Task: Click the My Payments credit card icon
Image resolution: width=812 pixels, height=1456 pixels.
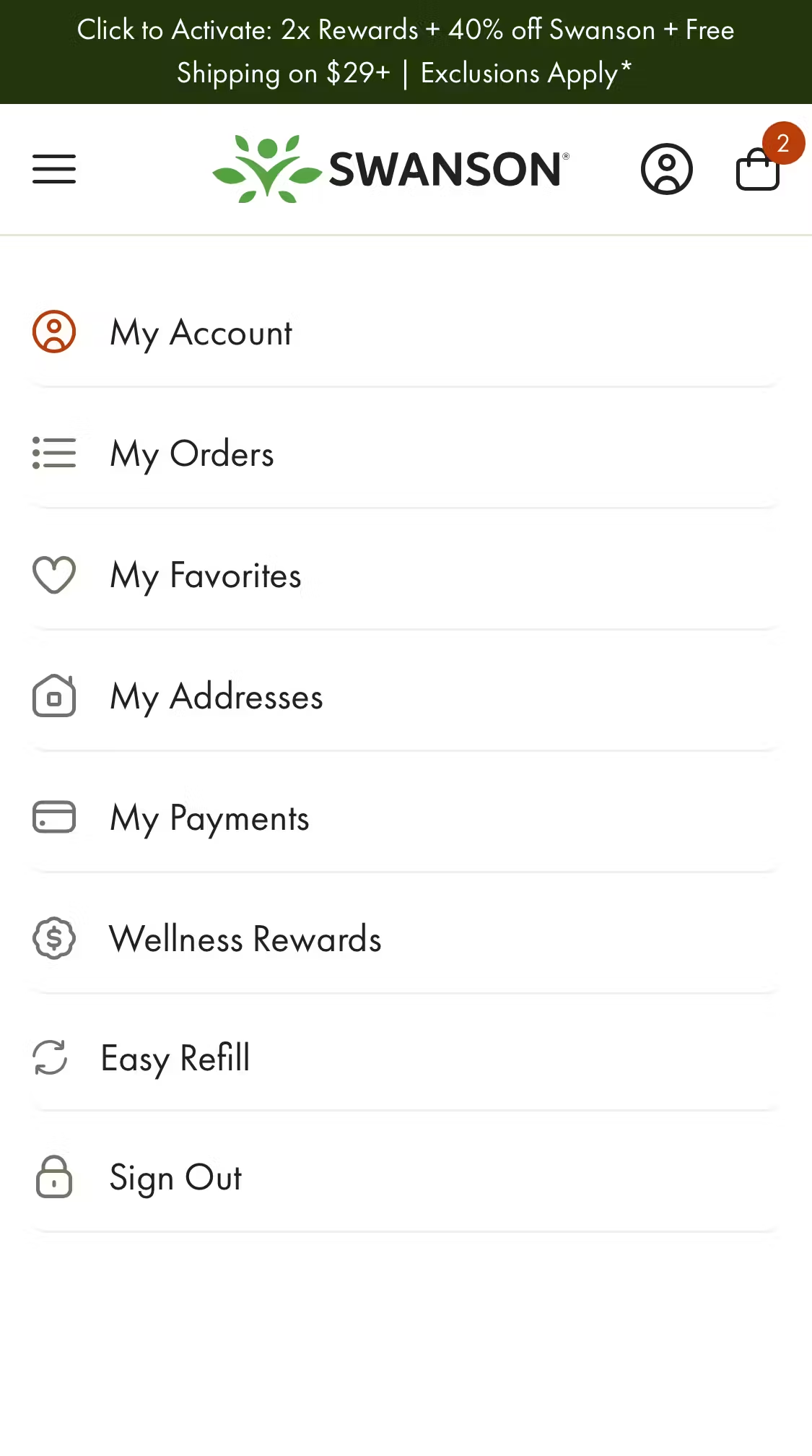Action: pos(53,818)
